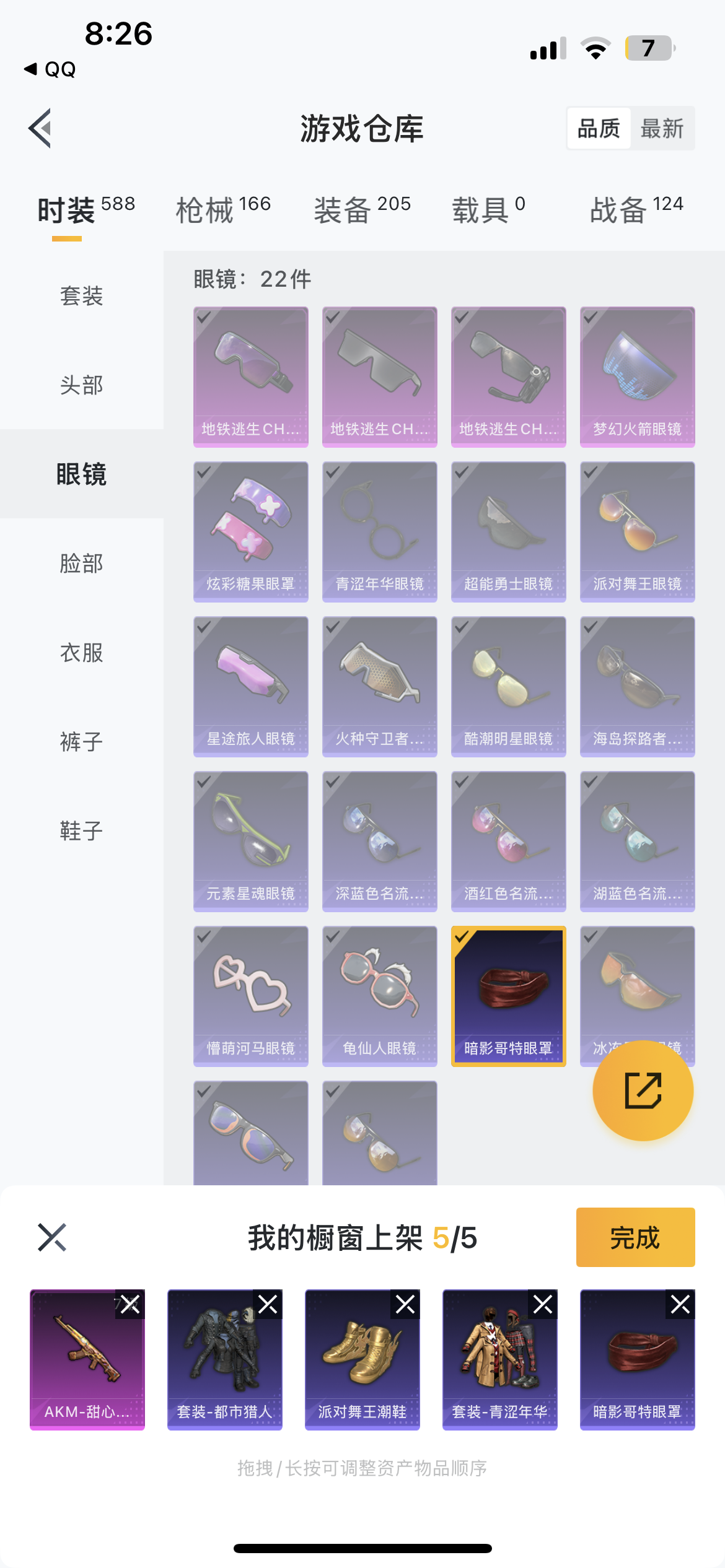The image size is (725, 1568).
Task: Remove 套装-都市猎人 from the showcase
Action: pos(268,1305)
